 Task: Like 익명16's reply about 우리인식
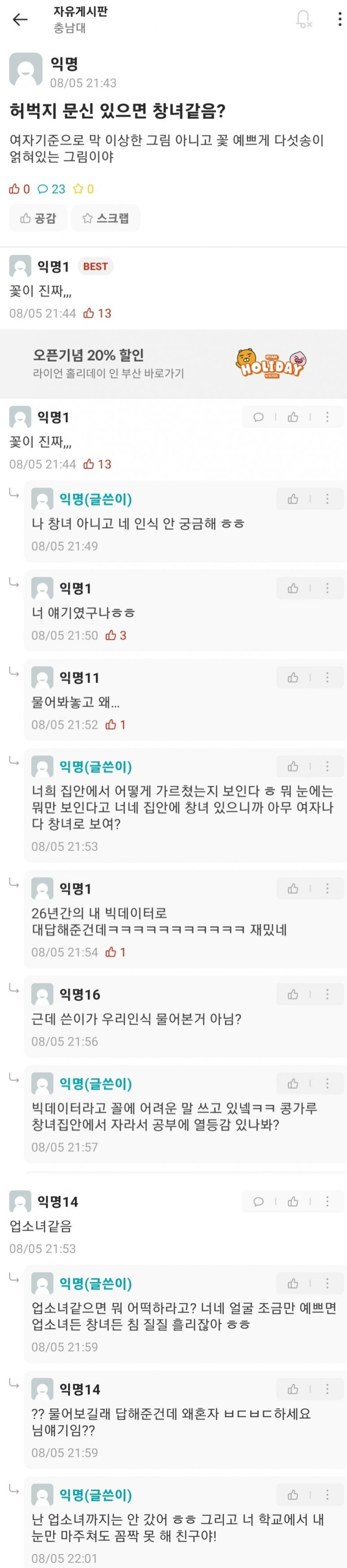click(x=293, y=994)
